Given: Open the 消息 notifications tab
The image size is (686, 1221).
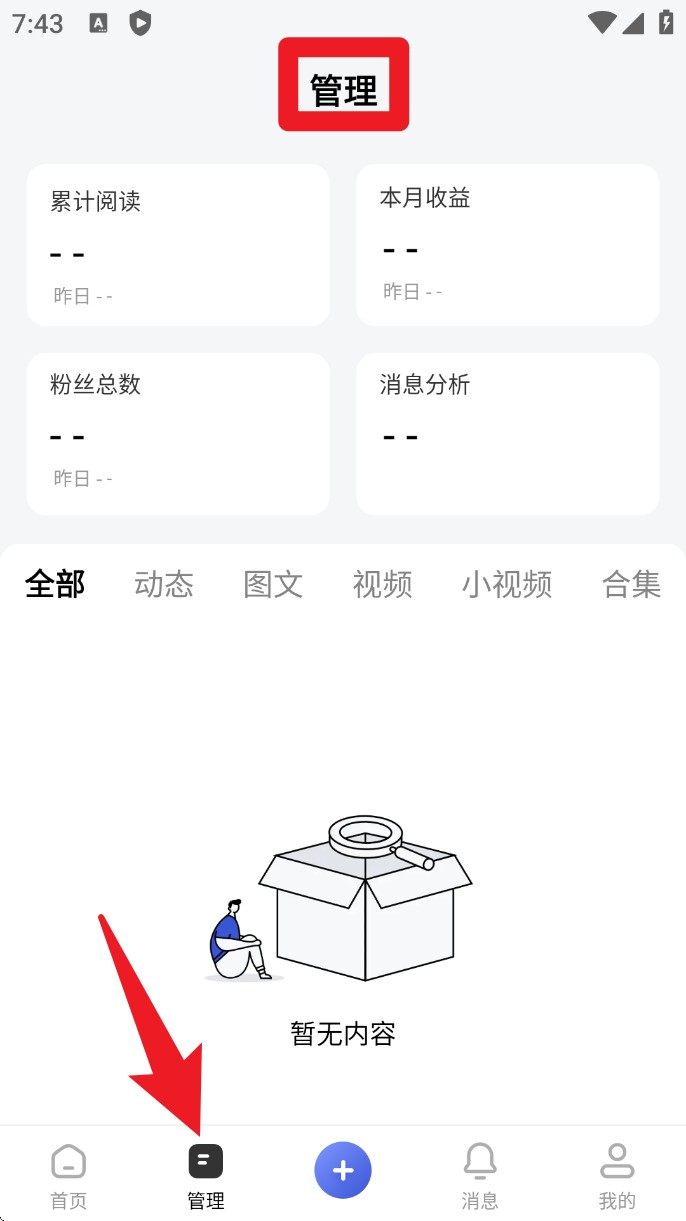Looking at the screenshot, I should coord(480,1175).
